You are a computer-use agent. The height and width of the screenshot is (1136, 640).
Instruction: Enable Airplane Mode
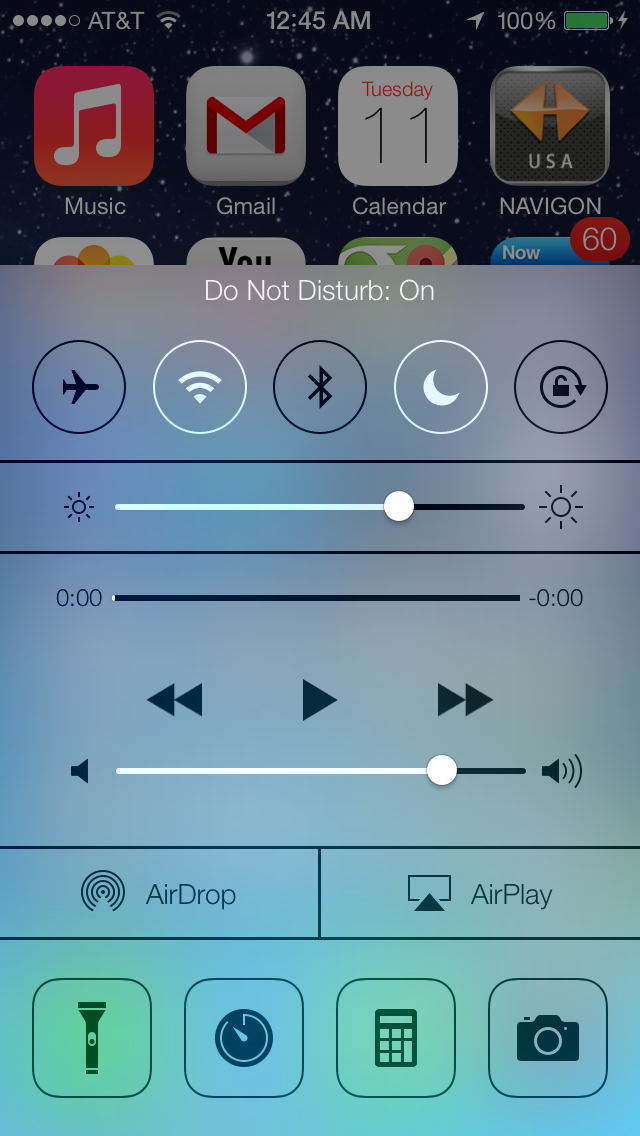point(79,387)
